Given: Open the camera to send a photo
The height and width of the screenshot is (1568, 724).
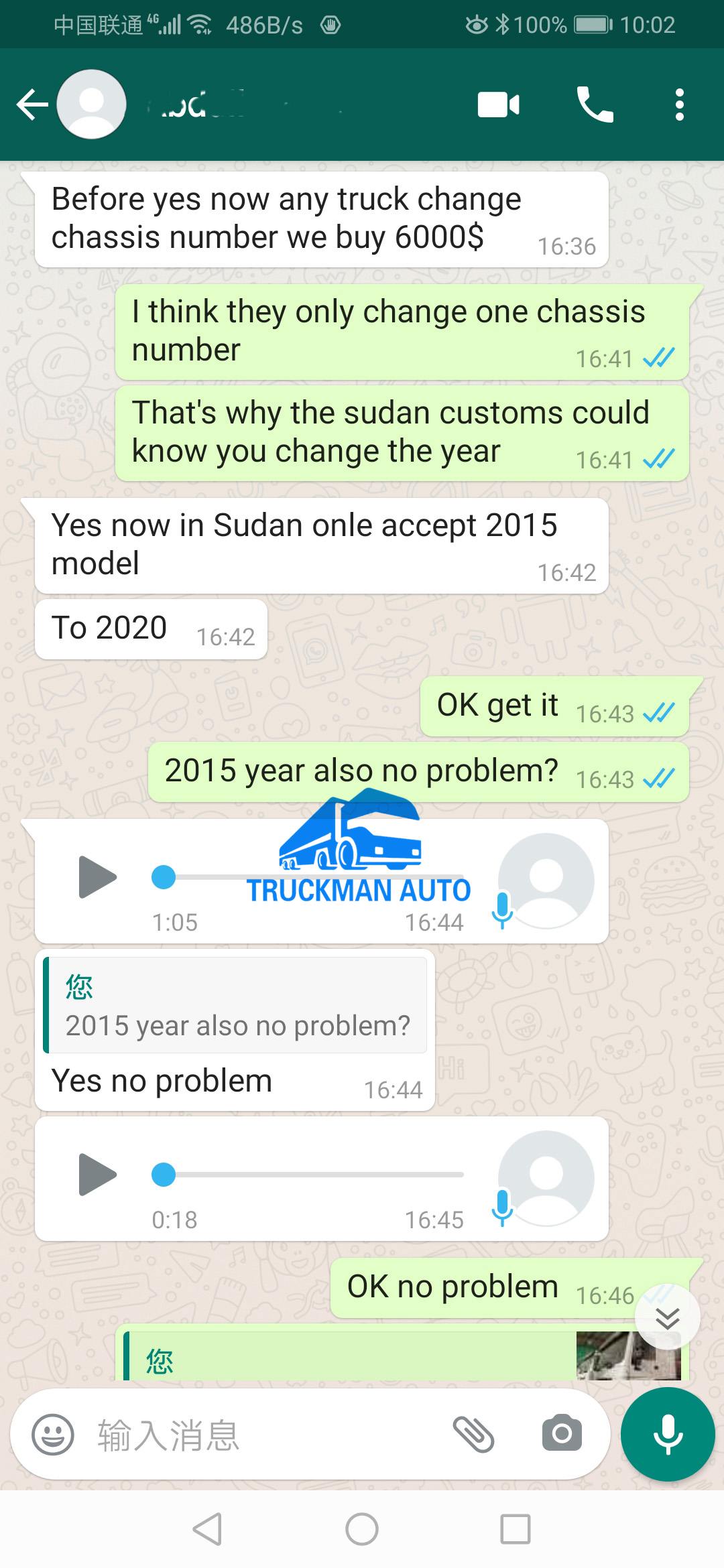Looking at the screenshot, I should click(x=562, y=1435).
